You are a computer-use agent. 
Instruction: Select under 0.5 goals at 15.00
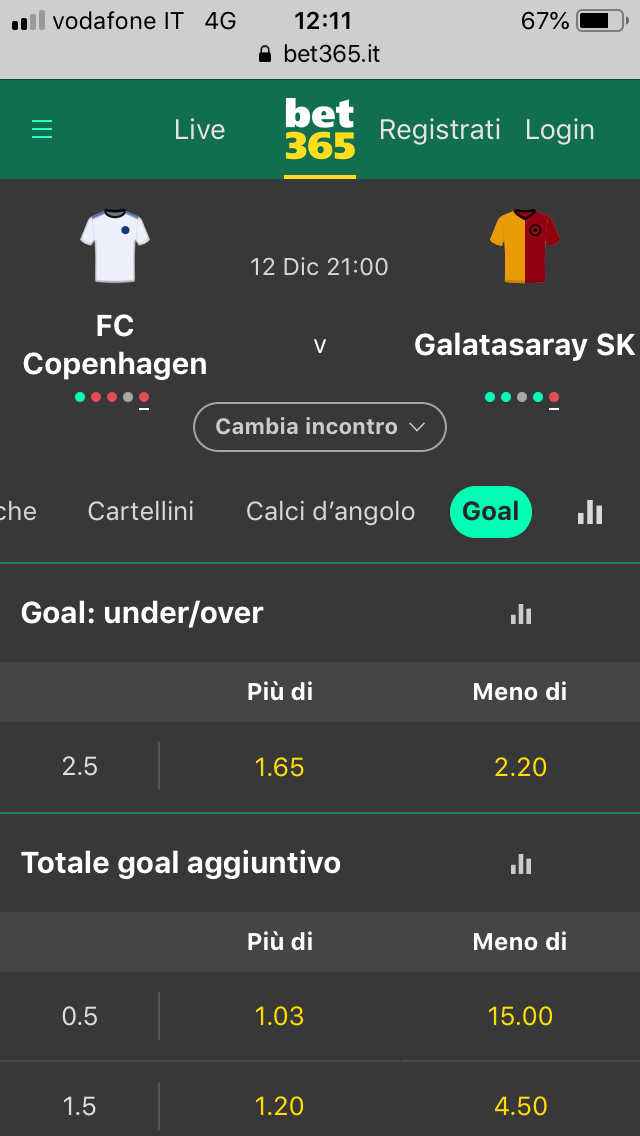520,1017
